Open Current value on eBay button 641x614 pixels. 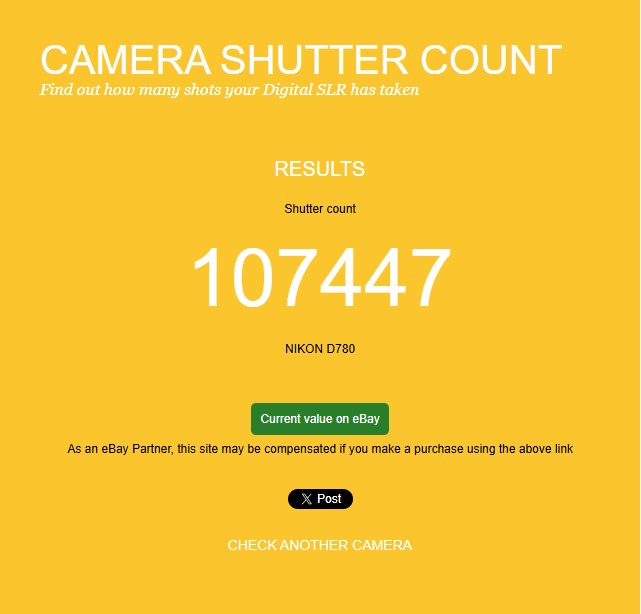[x=320, y=419]
